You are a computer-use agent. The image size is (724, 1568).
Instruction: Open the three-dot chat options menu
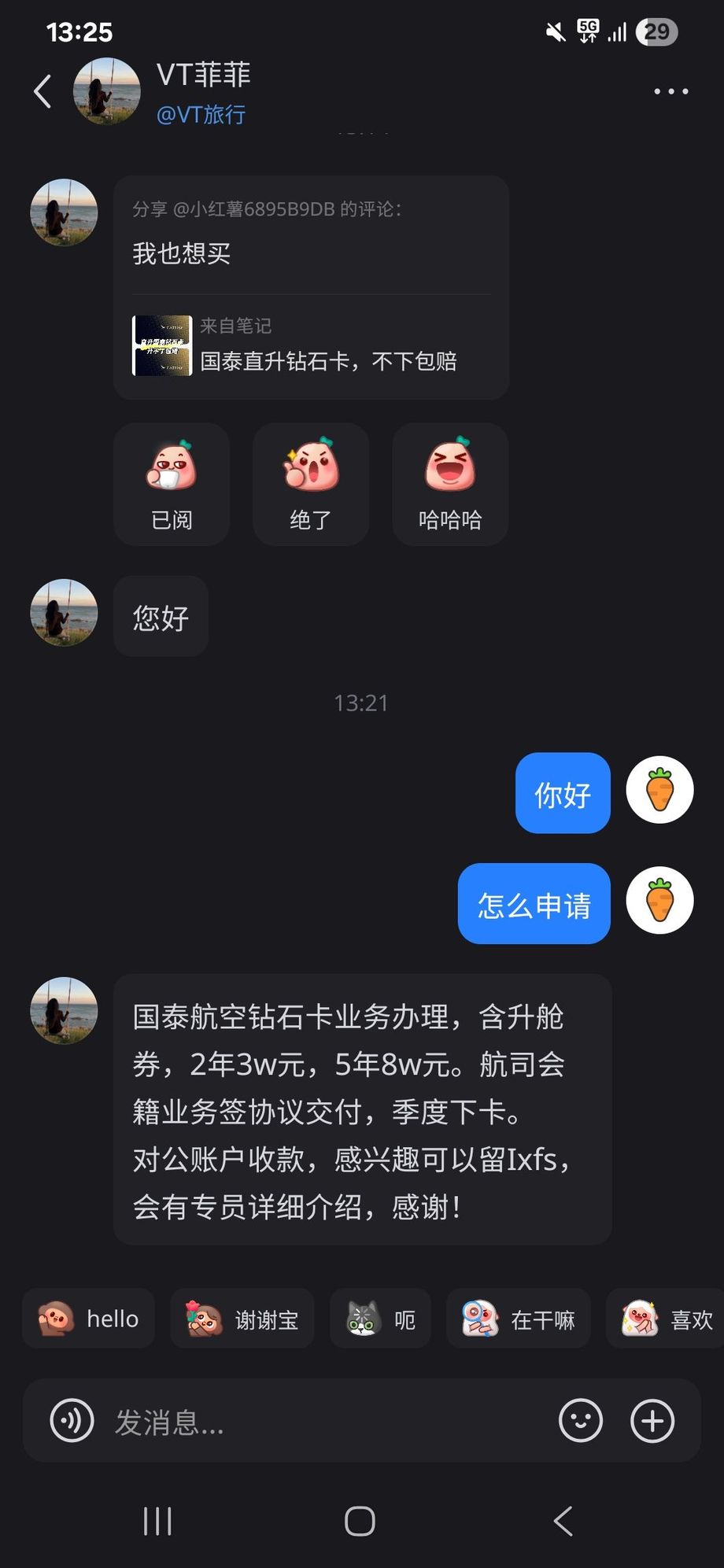pyautogui.click(x=671, y=91)
